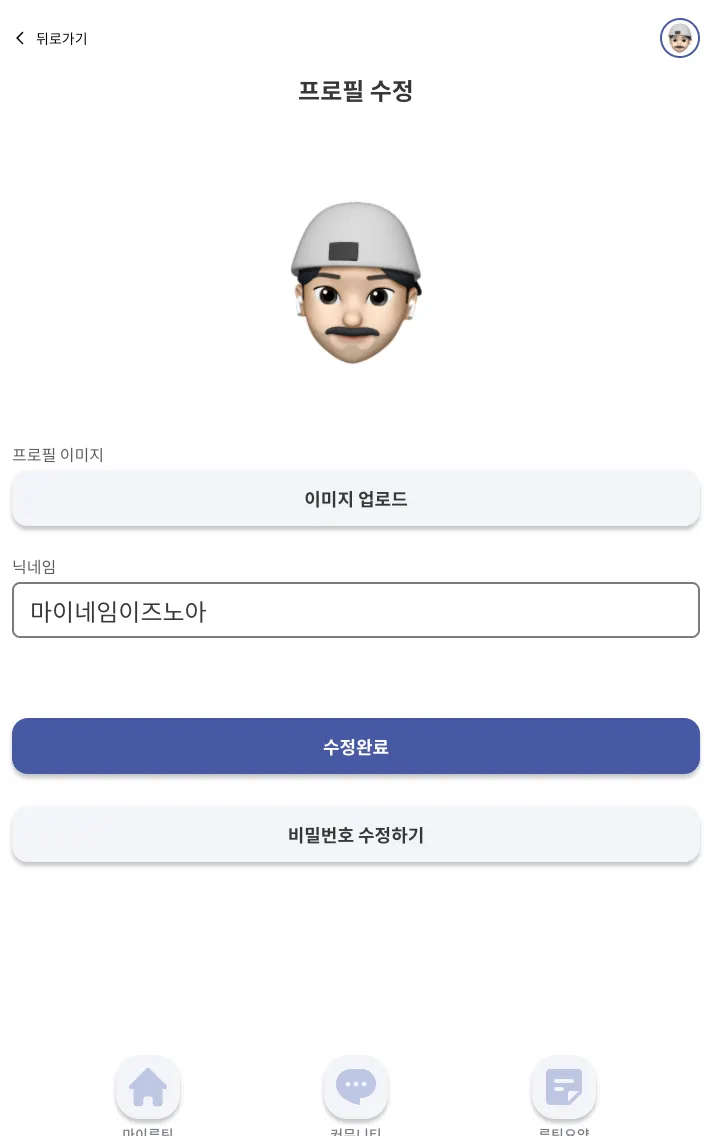The height and width of the screenshot is (1136, 713).
Task: Open 비밀번호 수정하기
Action: point(356,835)
